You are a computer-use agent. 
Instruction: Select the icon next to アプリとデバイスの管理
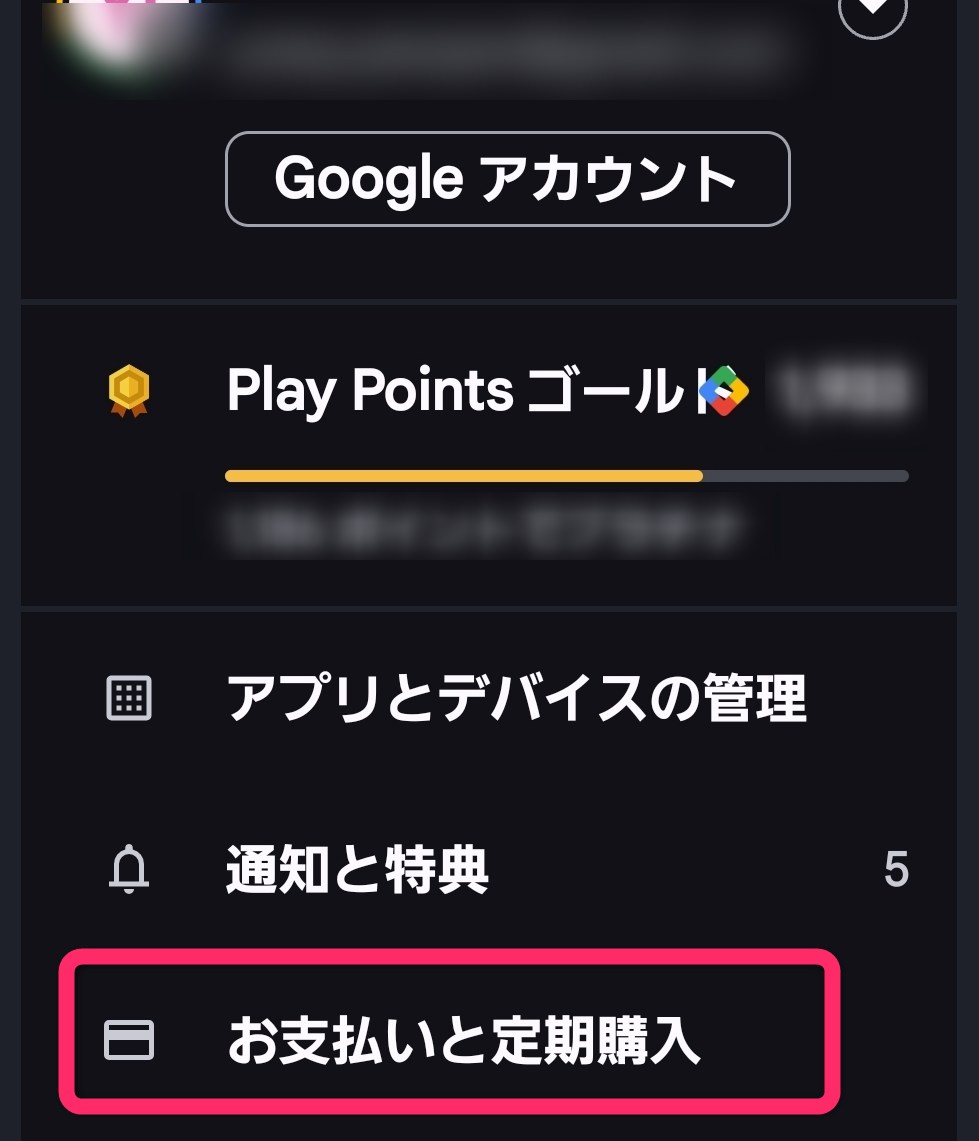pyautogui.click(x=128, y=698)
